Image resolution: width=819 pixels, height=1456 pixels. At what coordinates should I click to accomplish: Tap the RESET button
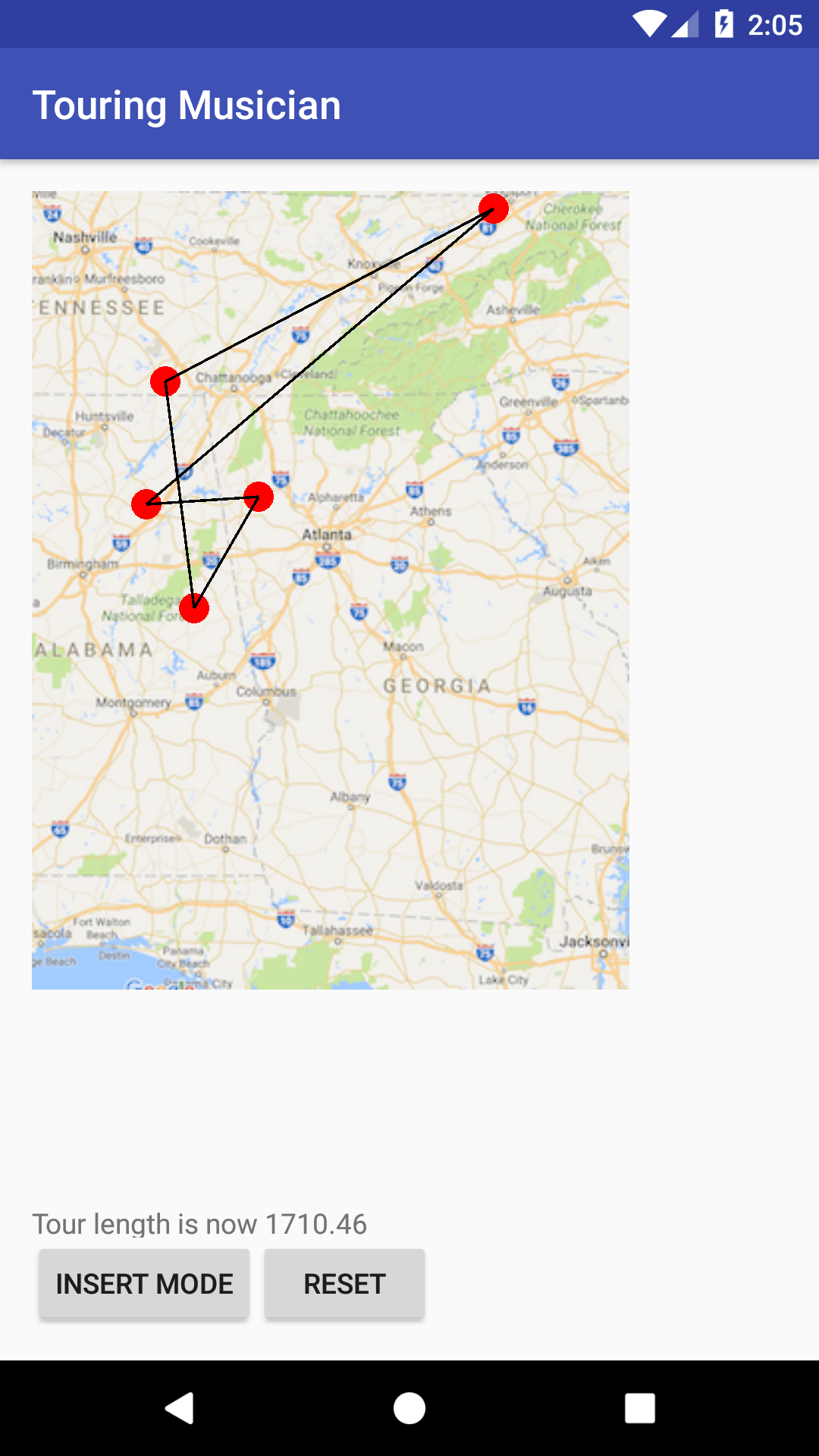click(344, 1283)
